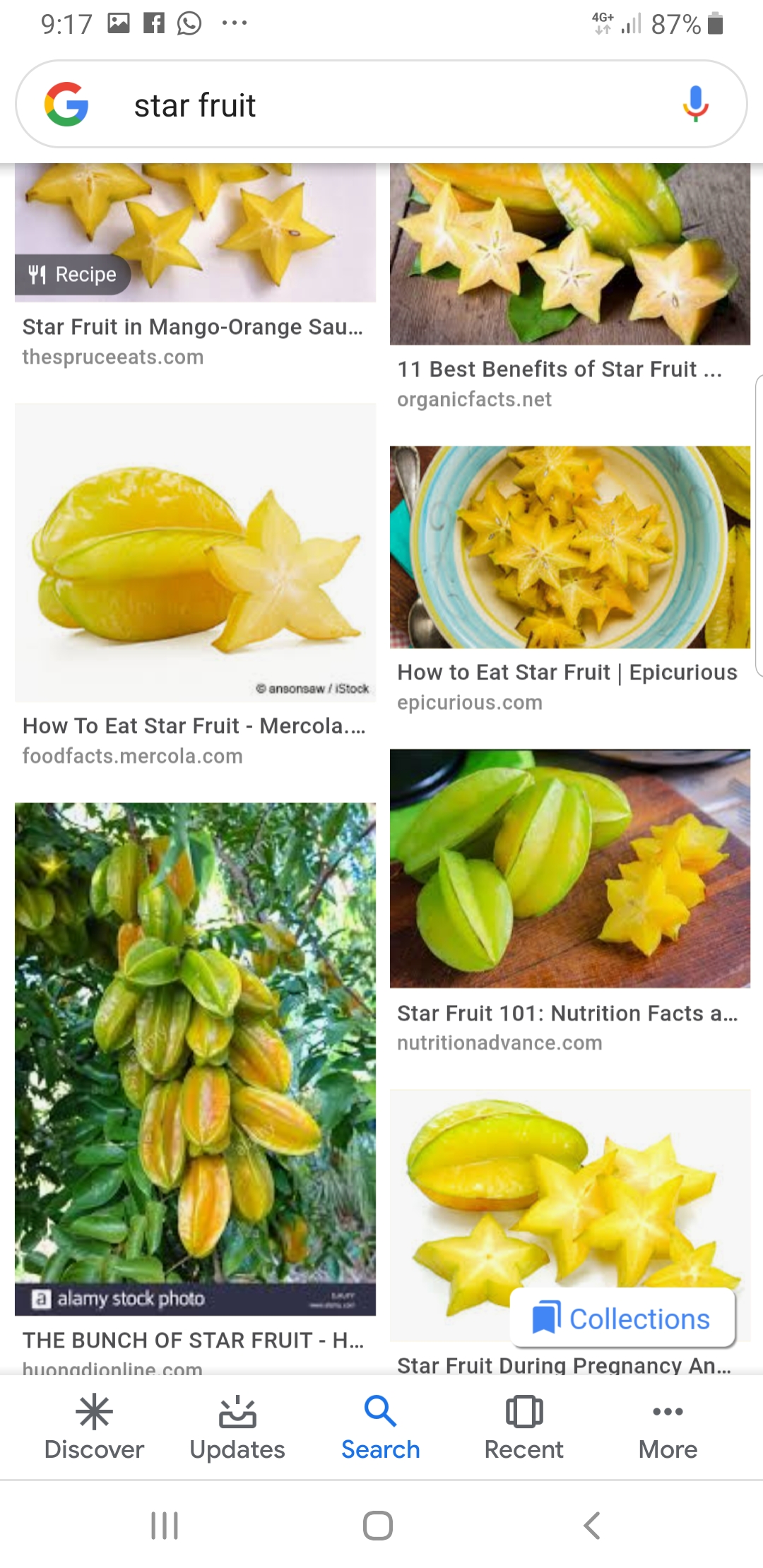Open 11 Best Benefits of Star Fruit result

(x=569, y=254)
